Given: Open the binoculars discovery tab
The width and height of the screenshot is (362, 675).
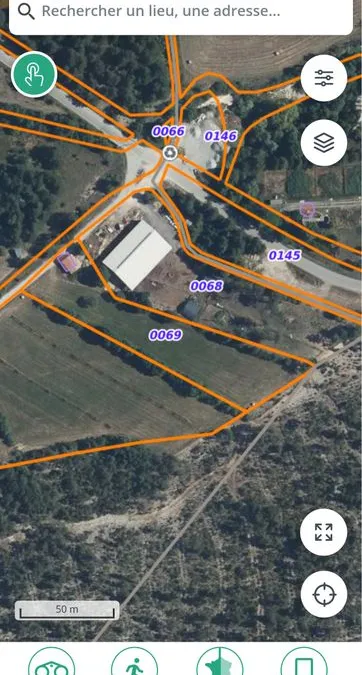Looking at the screenshot, I should tap(52, 663).
